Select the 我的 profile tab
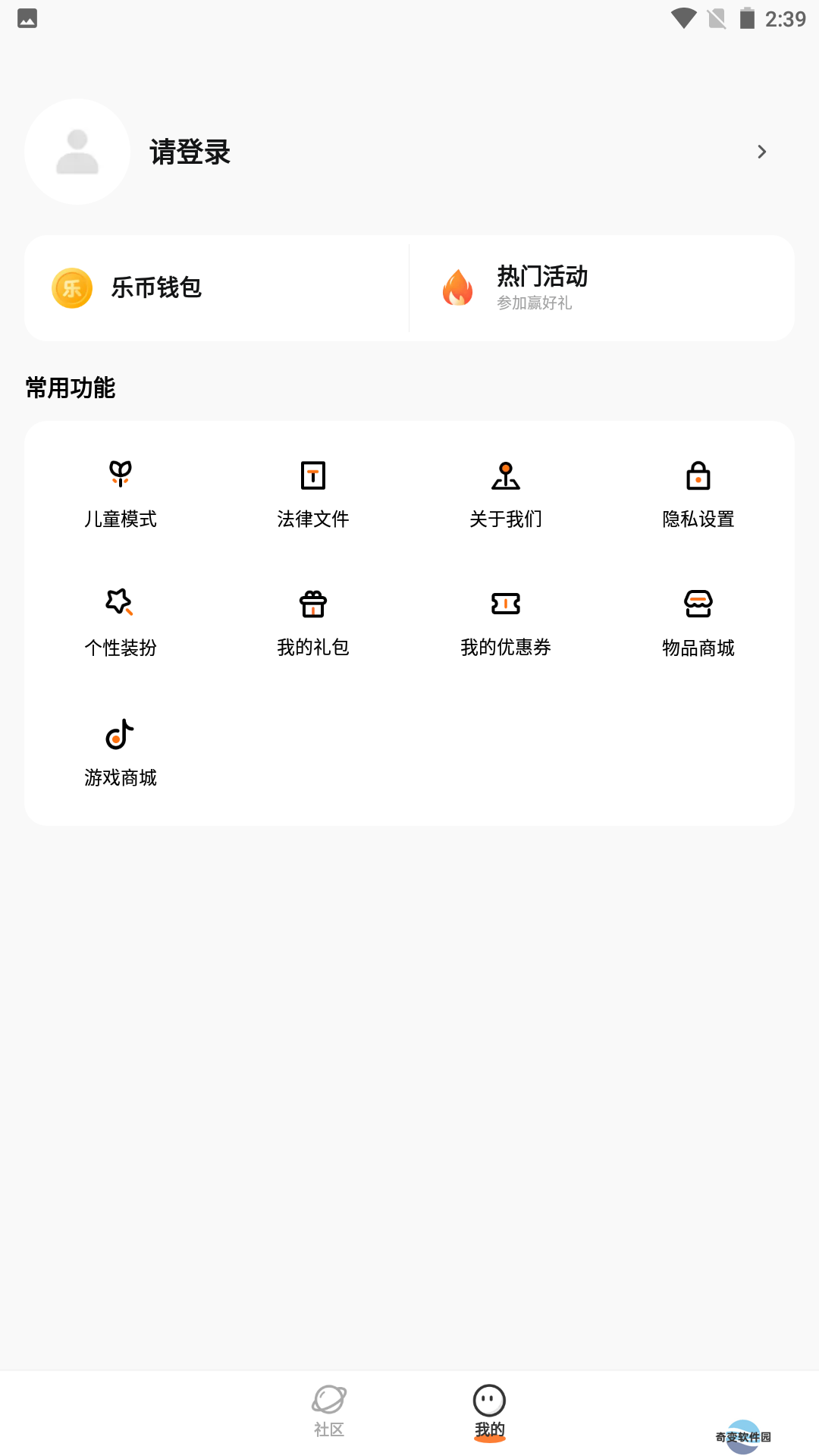Screen dimensions: 819x1456 point(489,1411)
